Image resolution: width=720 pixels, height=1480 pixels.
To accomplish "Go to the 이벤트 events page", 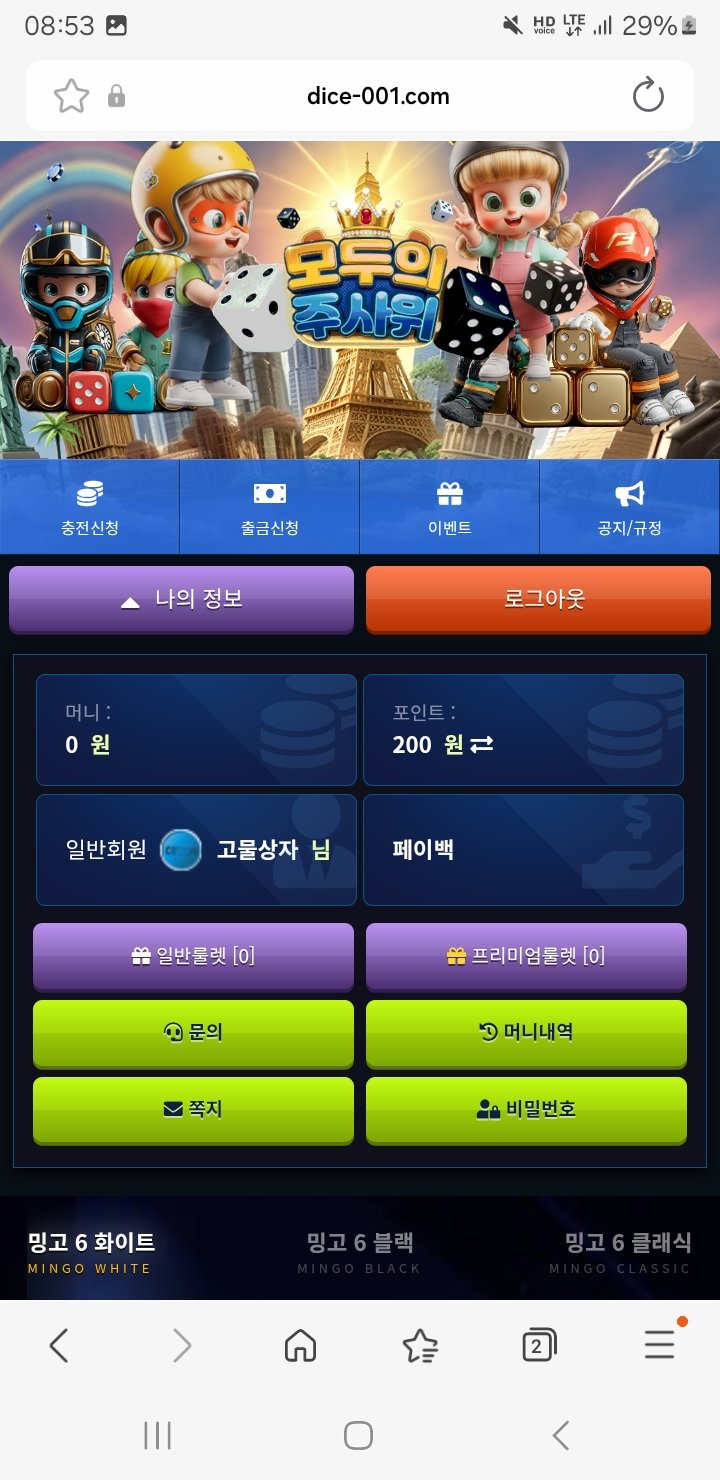I will [450, 507].
